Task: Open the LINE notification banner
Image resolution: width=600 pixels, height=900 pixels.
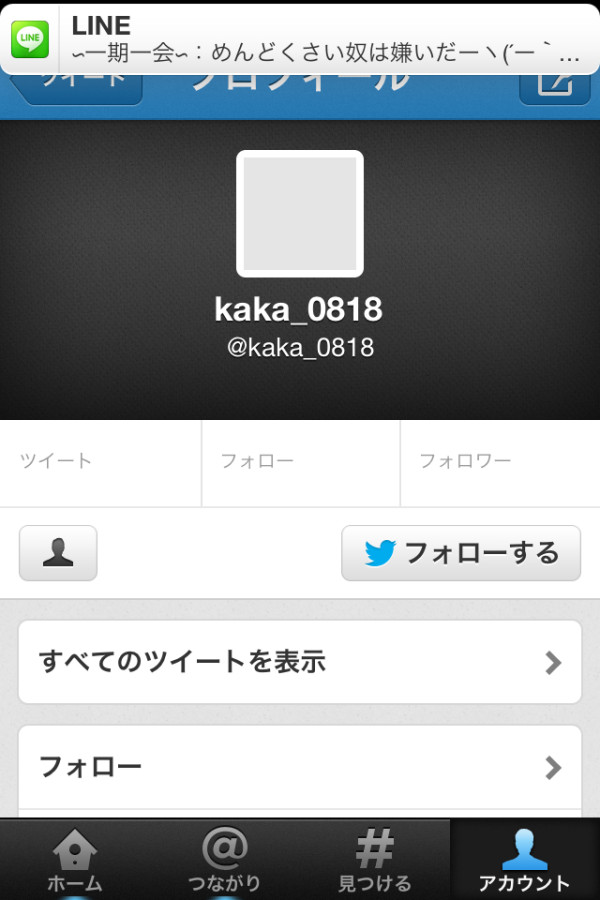Action: pyautogui.click(x=300, y=37)
